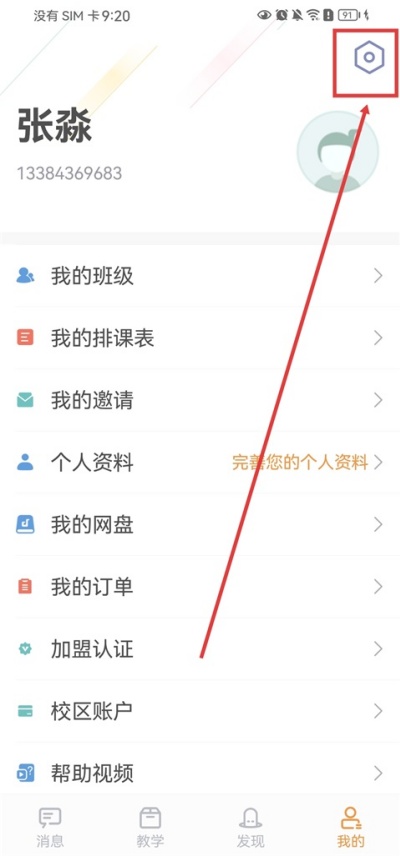Image resolution: width=400 pixels, height=856 pixels.
Task: Open 个人资料 to complete profile
Action: pyautogui.click(x=200, y=463)
